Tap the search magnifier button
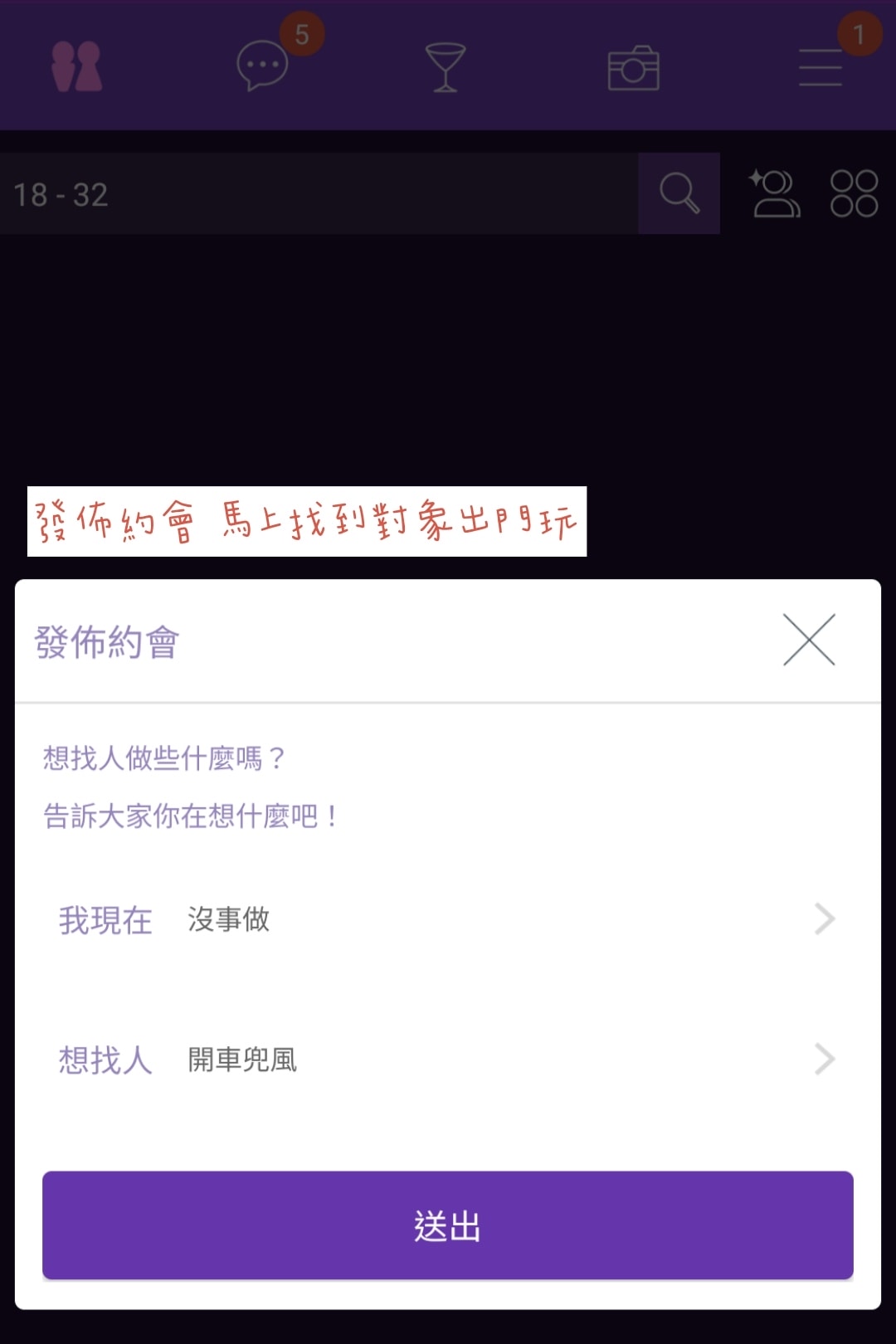Viewport: 896px width, 1344px height. pos(679,193)
